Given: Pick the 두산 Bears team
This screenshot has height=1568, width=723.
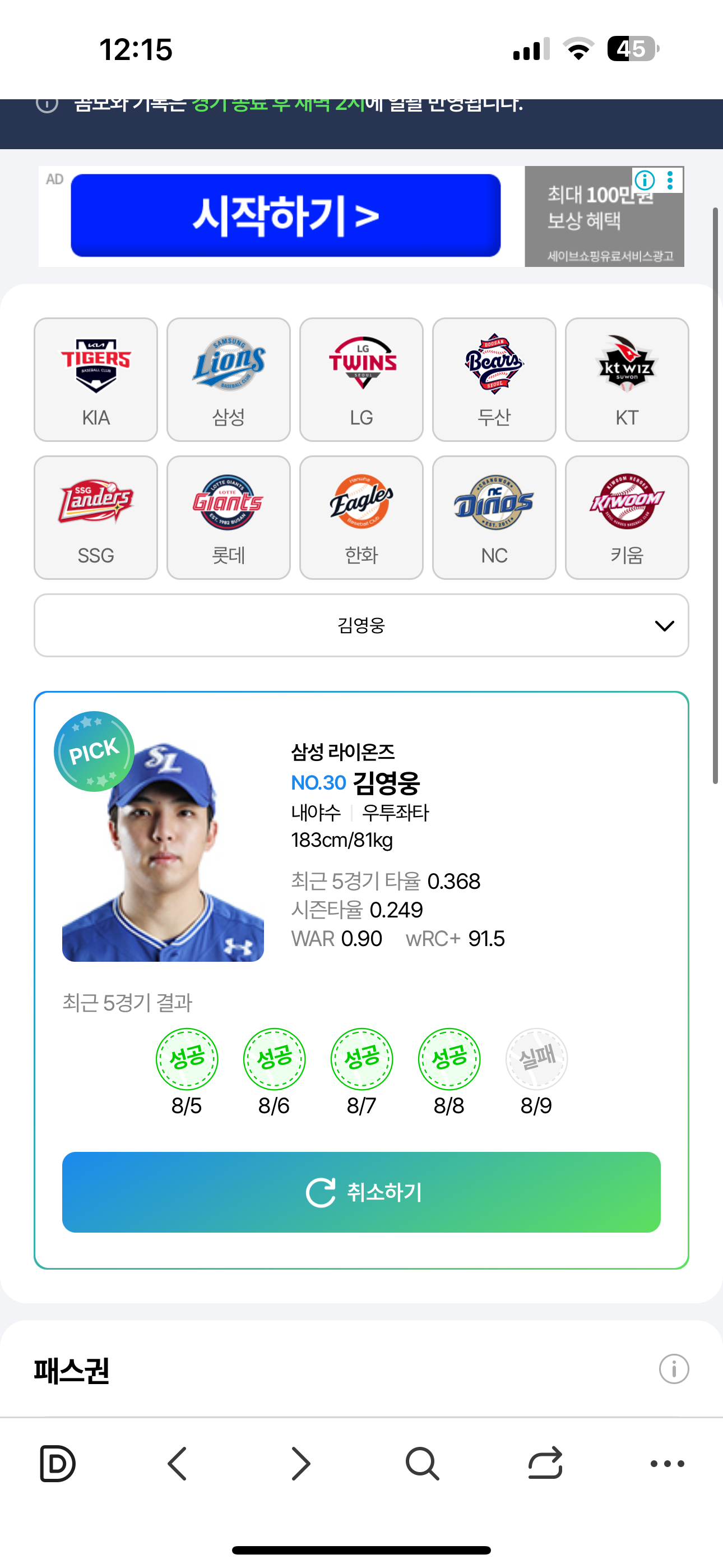Looking at the screenshot, I should 494,379.
